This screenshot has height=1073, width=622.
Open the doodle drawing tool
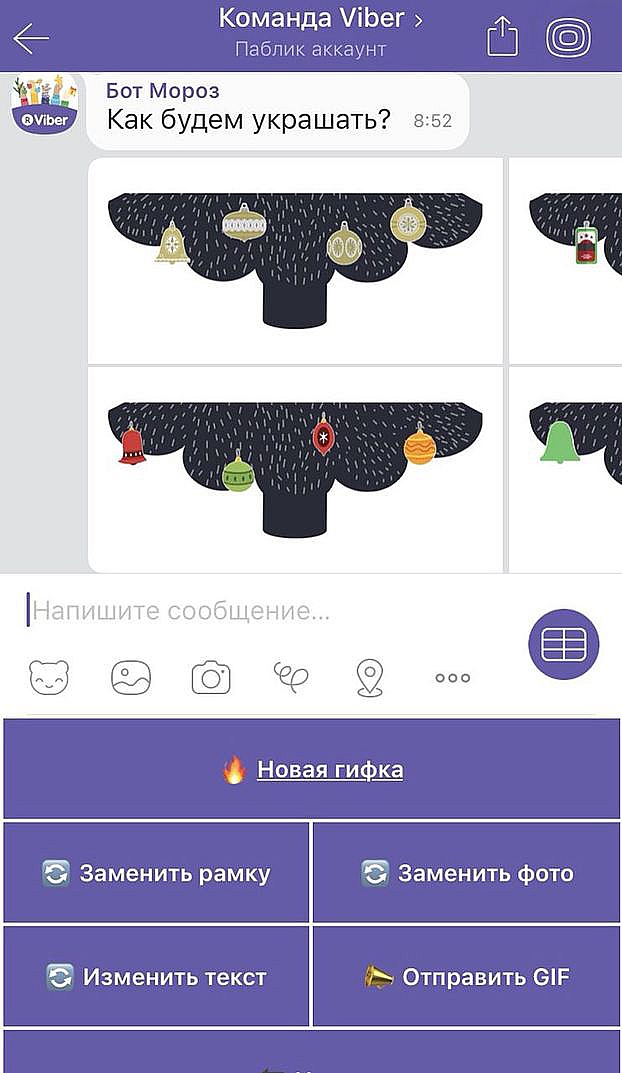click(x=291, y=677)
